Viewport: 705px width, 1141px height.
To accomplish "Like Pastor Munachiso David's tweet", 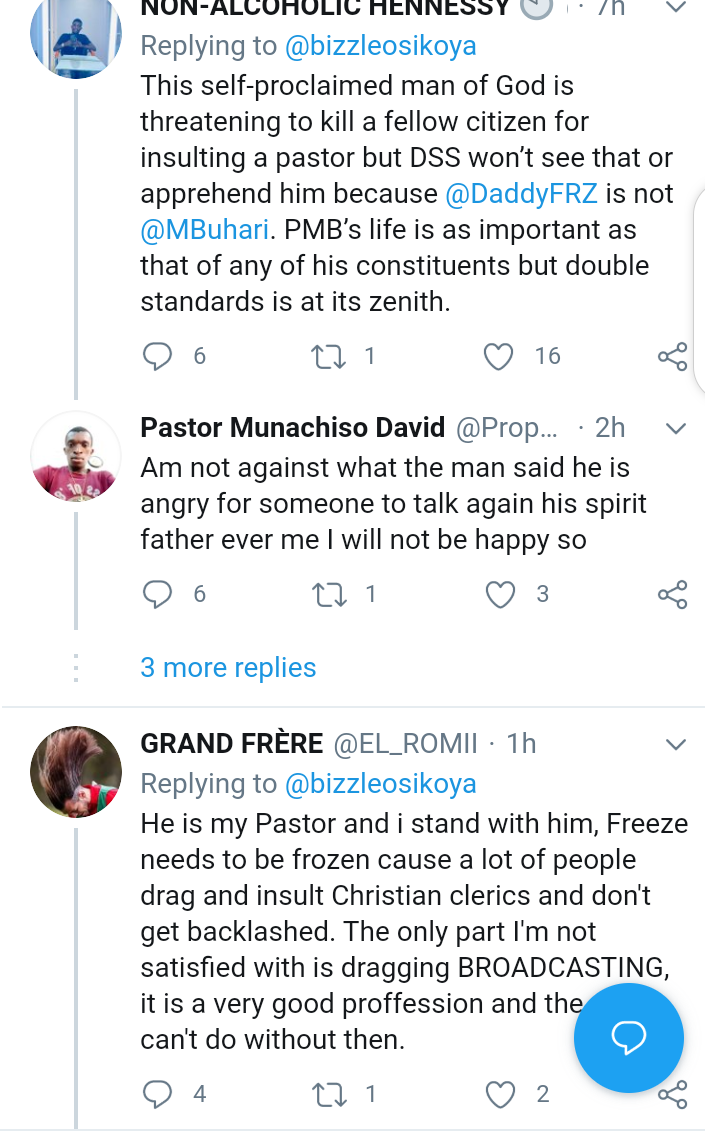I will coord(500,595).
